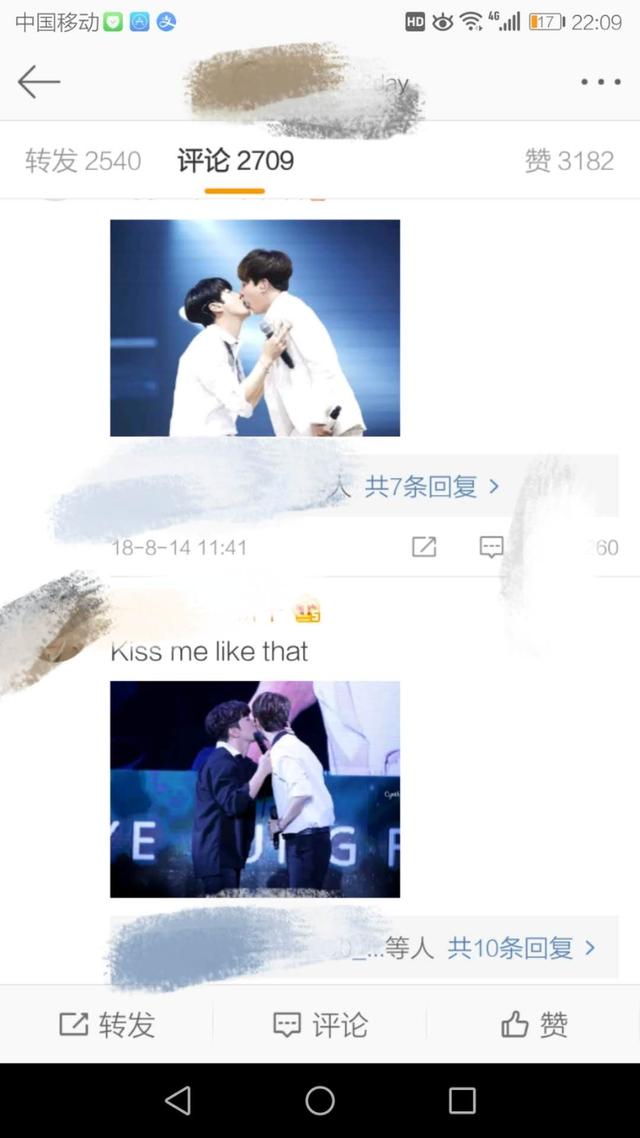Screen dimensions: 640x1138
Task: Go to the Android home screen
Action: pos(320,1101)
